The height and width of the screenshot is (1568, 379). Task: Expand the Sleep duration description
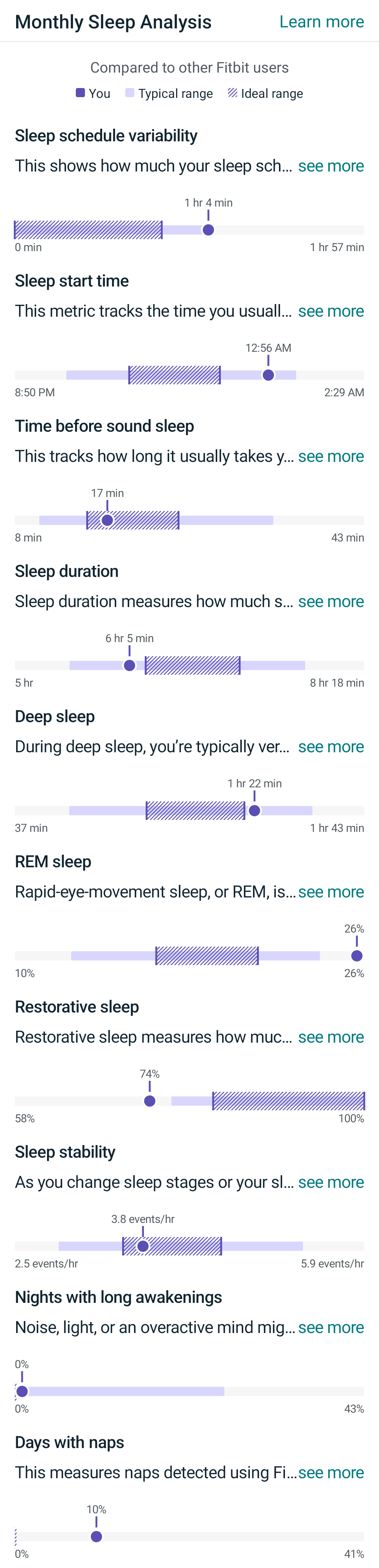pos(330,601)
